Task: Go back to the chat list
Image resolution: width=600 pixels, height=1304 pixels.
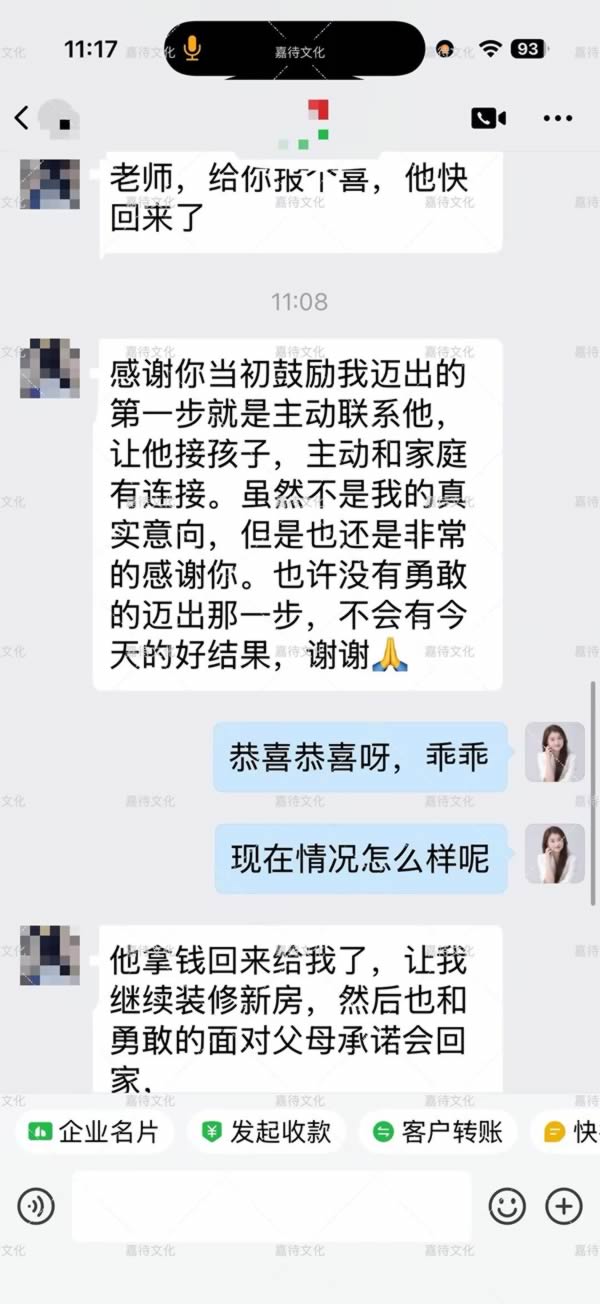Action: point(22,118)
